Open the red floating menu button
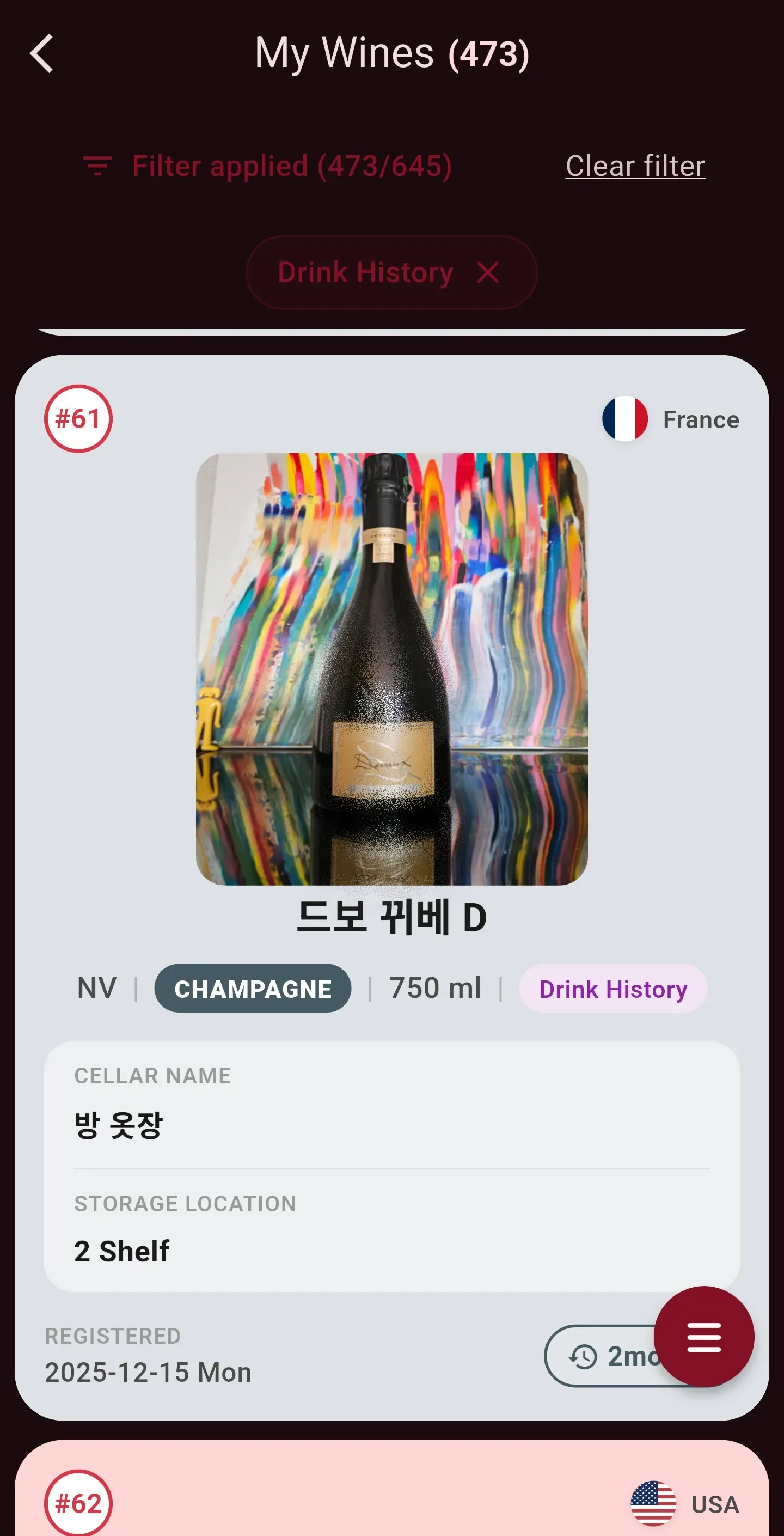The image size is (784, 1536). pyautogui.click(x=704, y=1337)
